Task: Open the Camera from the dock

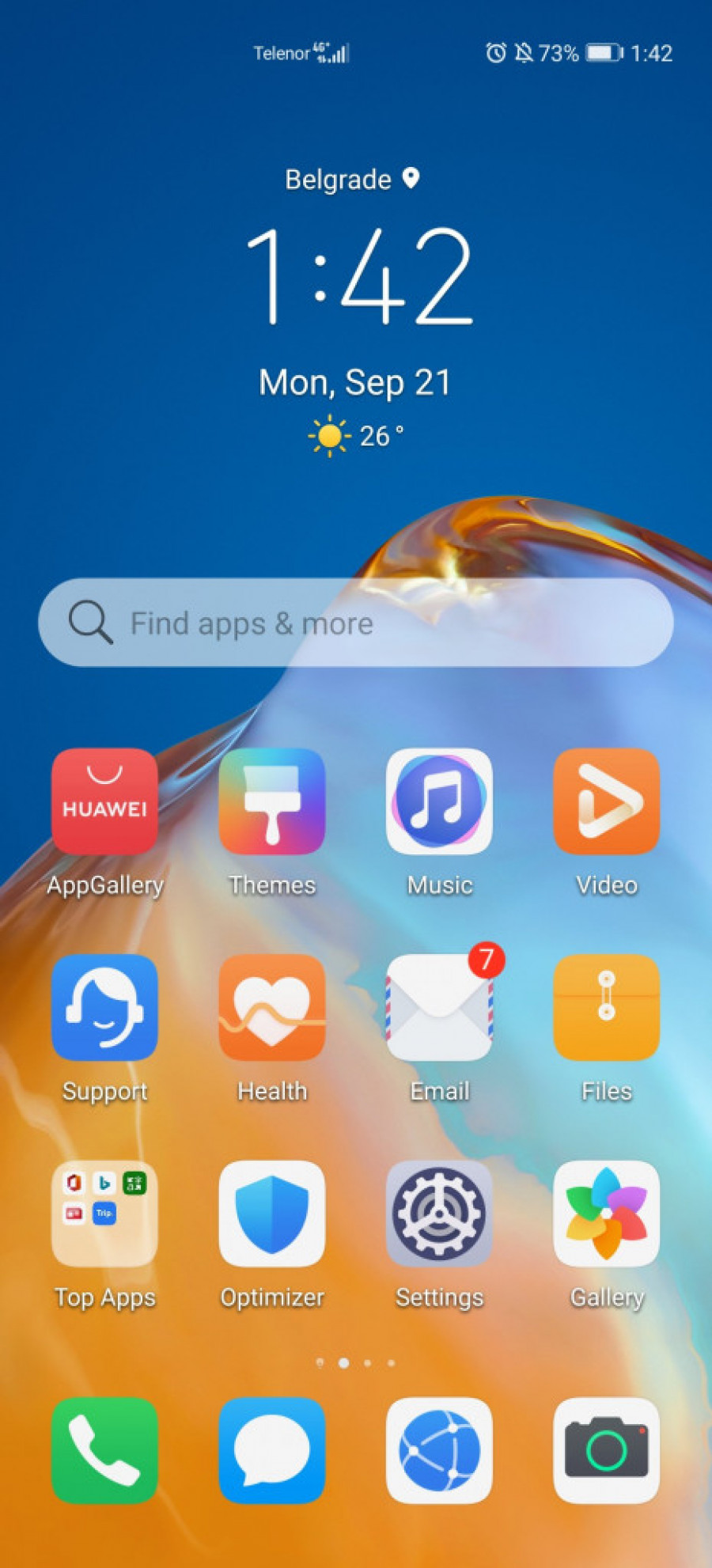Action: click(606, 1449)
